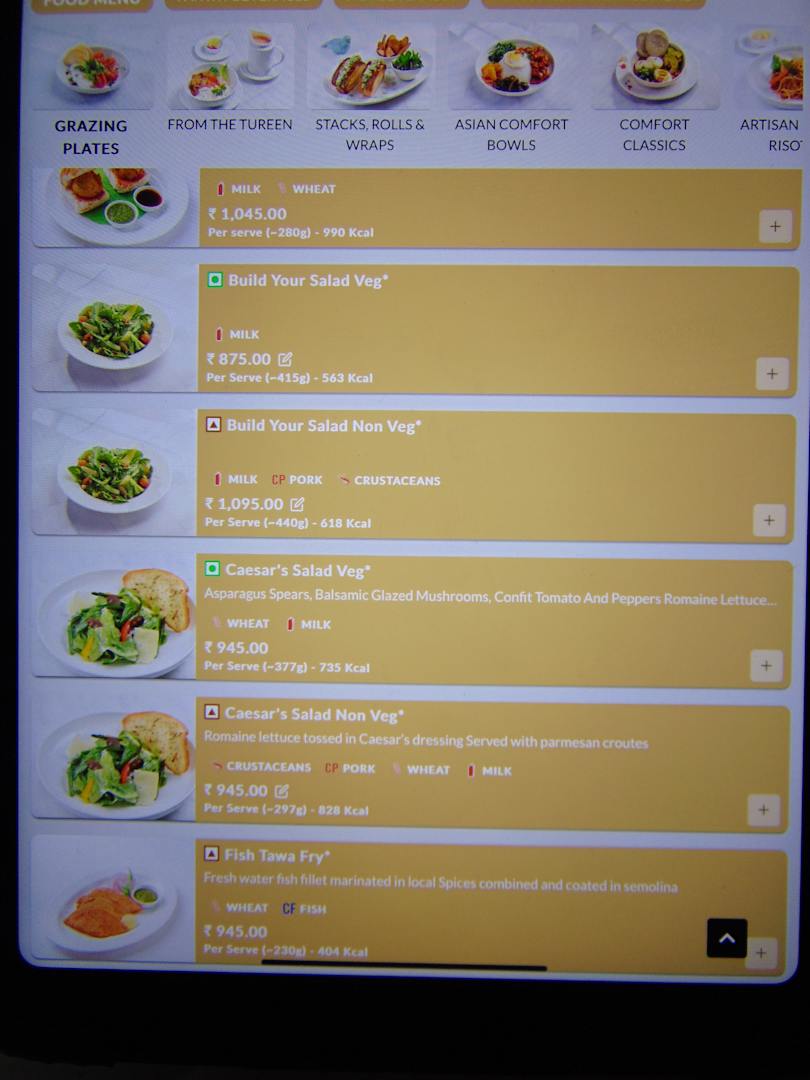Edit Caesar's Salad Non Veg options
The width and height of the screenshot is (810, 1080).
[x=282, y=791]
